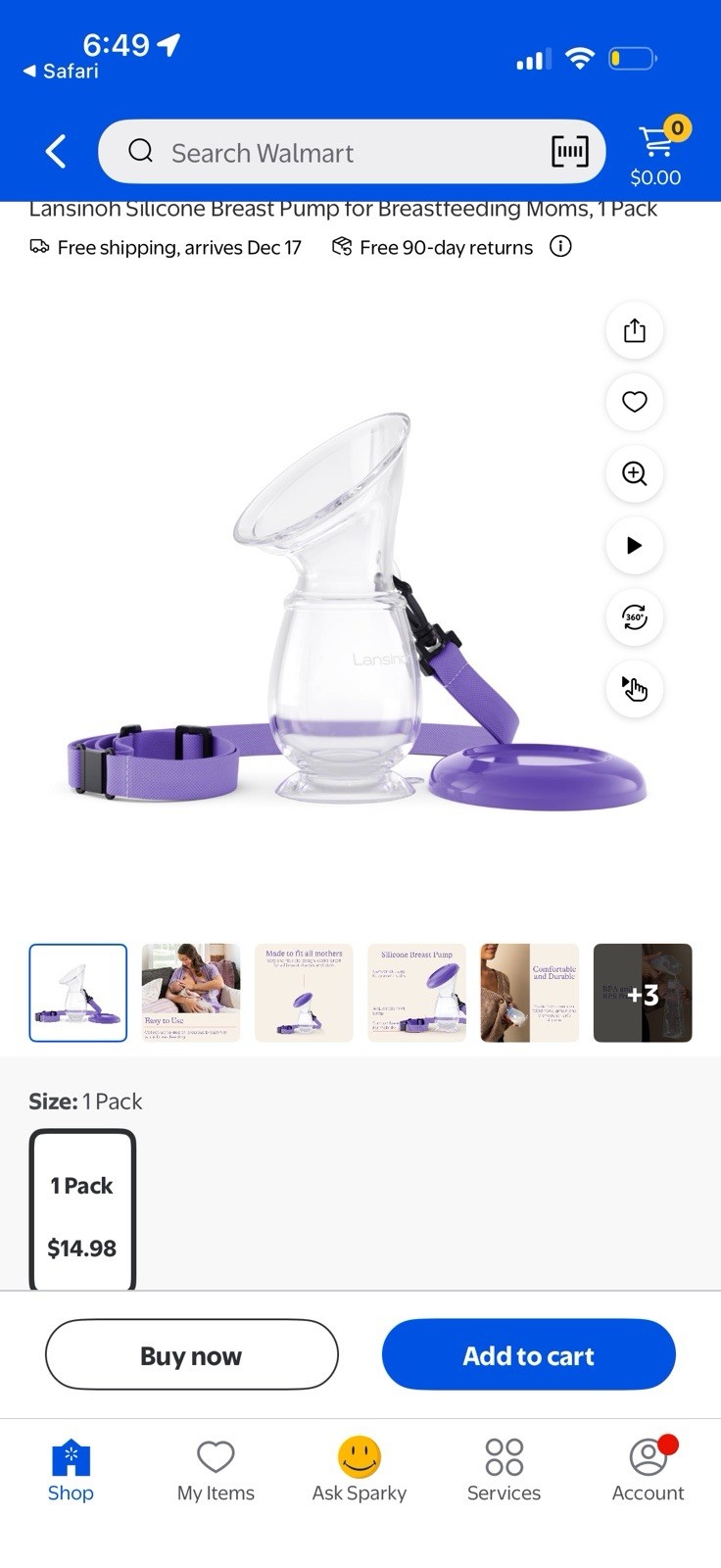Share this breast pump product
The height and width of the screenshot is (1568, 721).
635,330
